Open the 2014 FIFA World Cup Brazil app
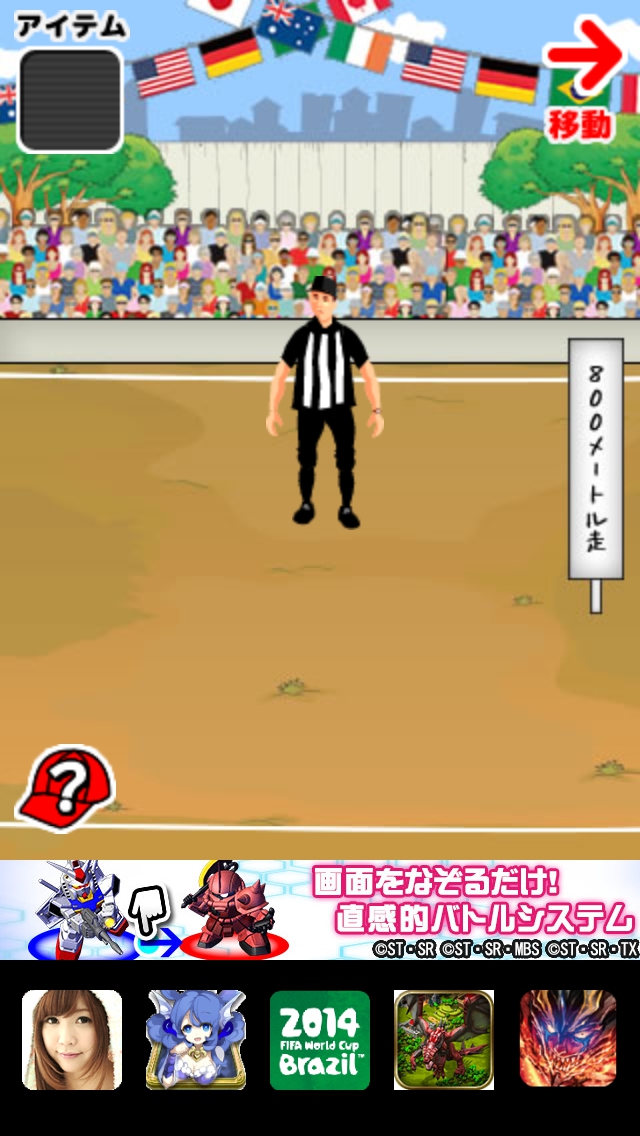Image resolution: width=640 pixels, height=1136 pixels. (320, 1040)
